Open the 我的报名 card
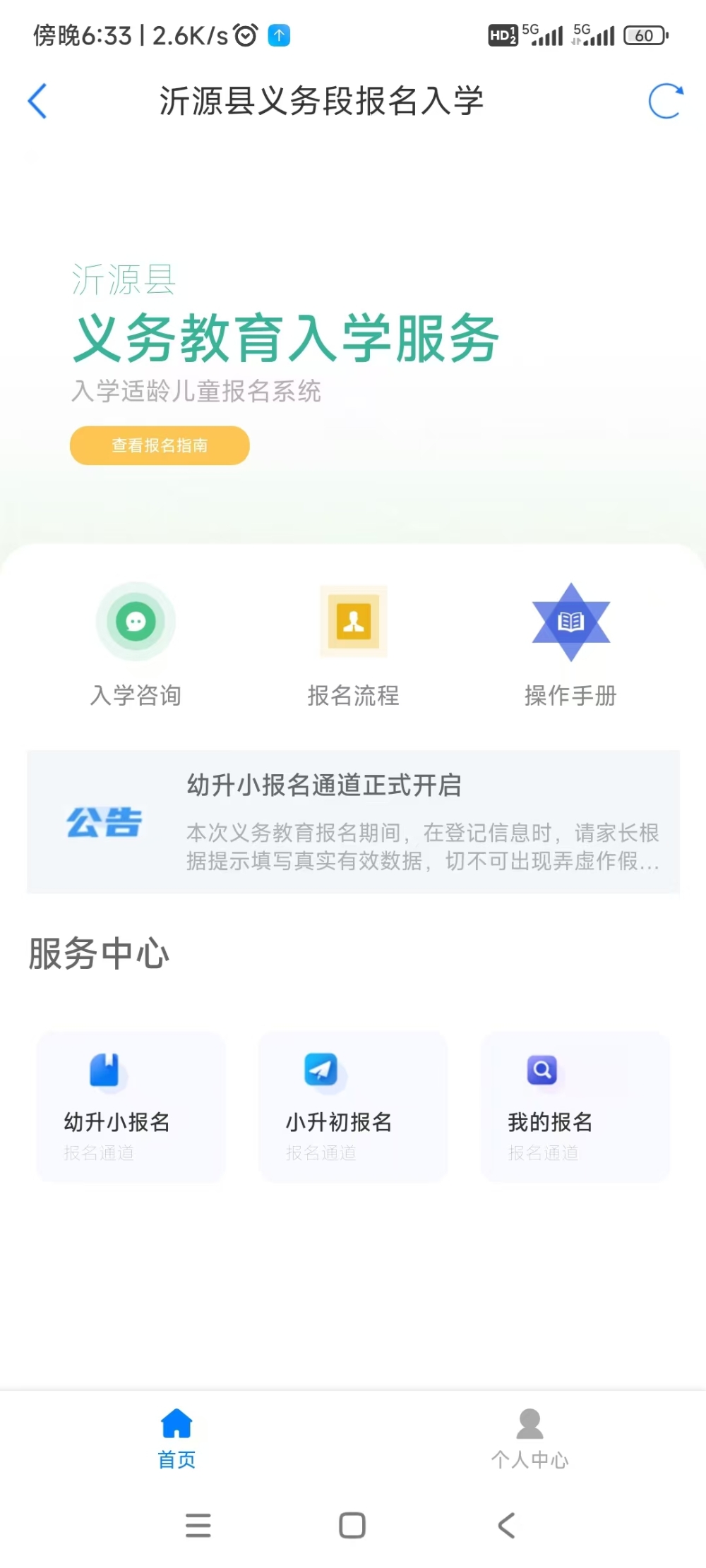 [x=575, y=1106]
